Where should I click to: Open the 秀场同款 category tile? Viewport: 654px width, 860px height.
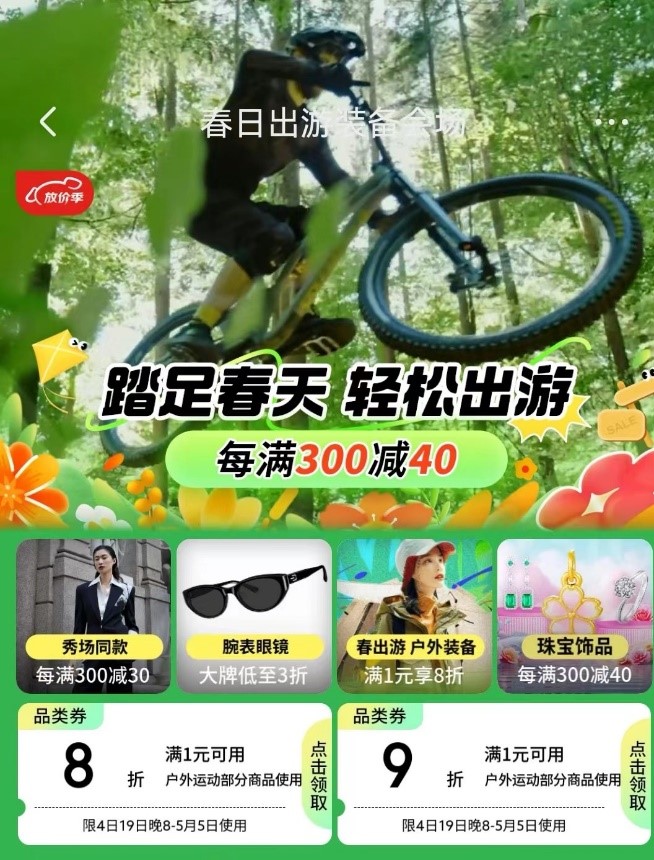pyautogui.click(x=93, y=615)
